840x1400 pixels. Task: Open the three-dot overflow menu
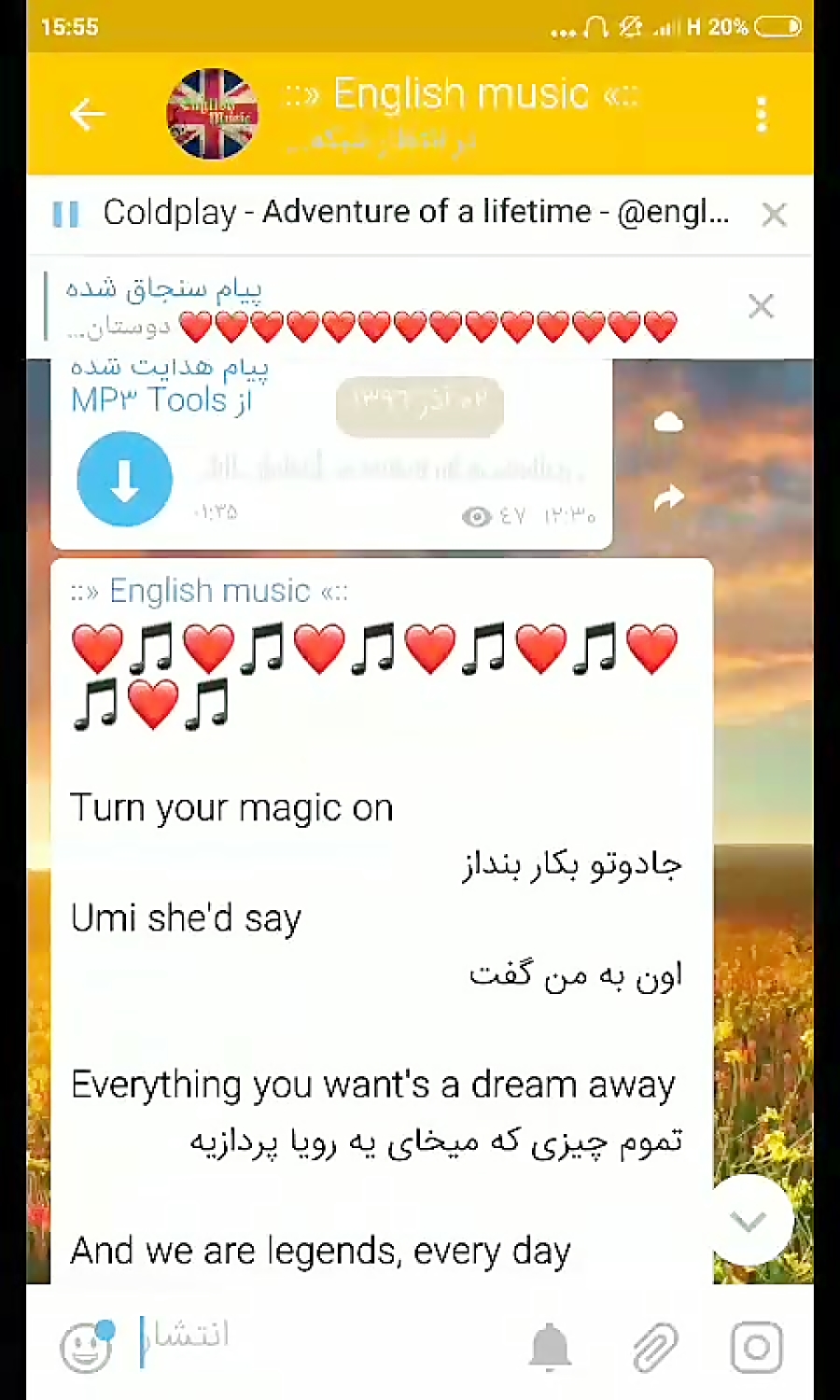[x=762, y=114]
